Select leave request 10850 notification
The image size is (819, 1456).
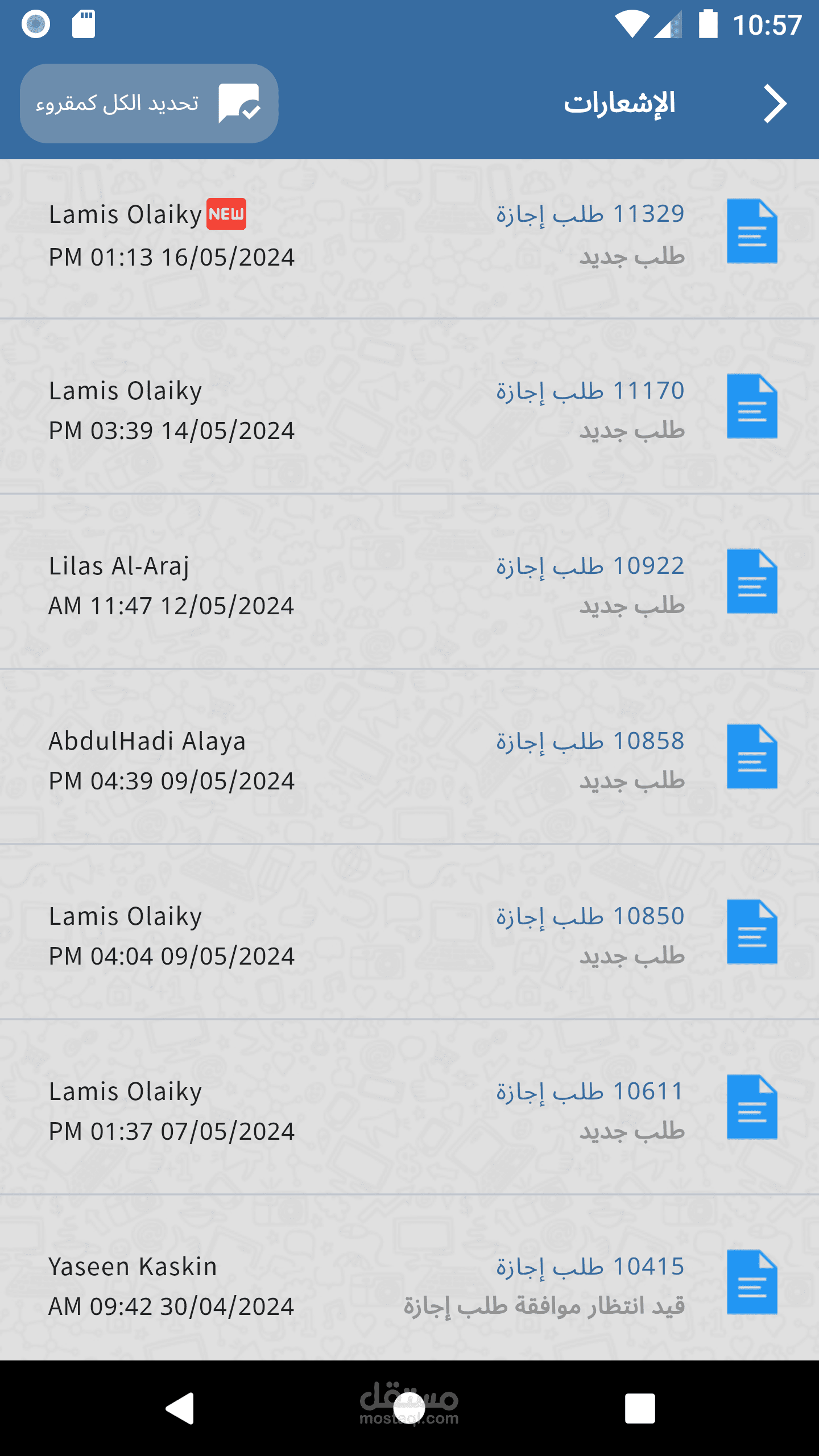(x=409, y=935)
